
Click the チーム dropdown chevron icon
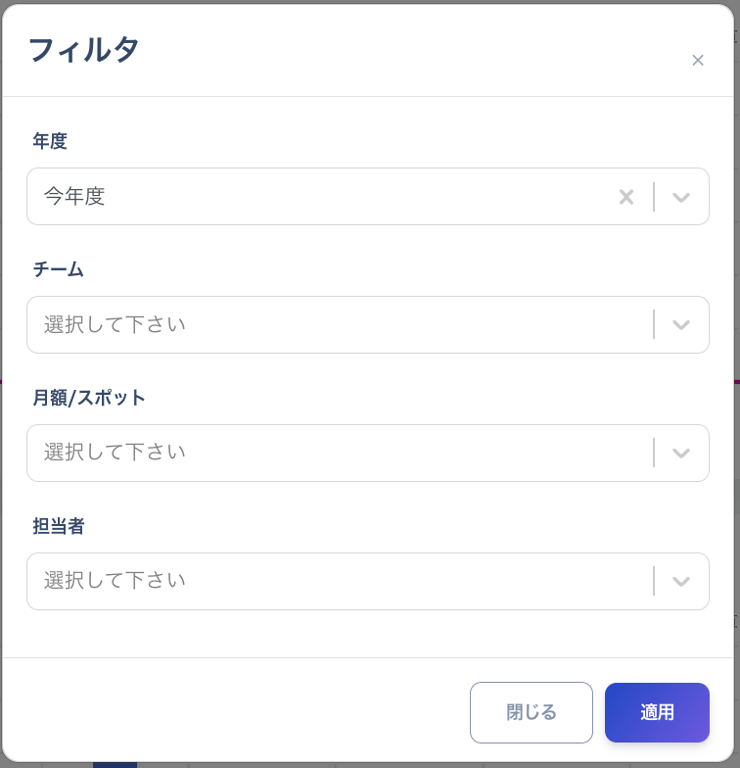point(681,325)
